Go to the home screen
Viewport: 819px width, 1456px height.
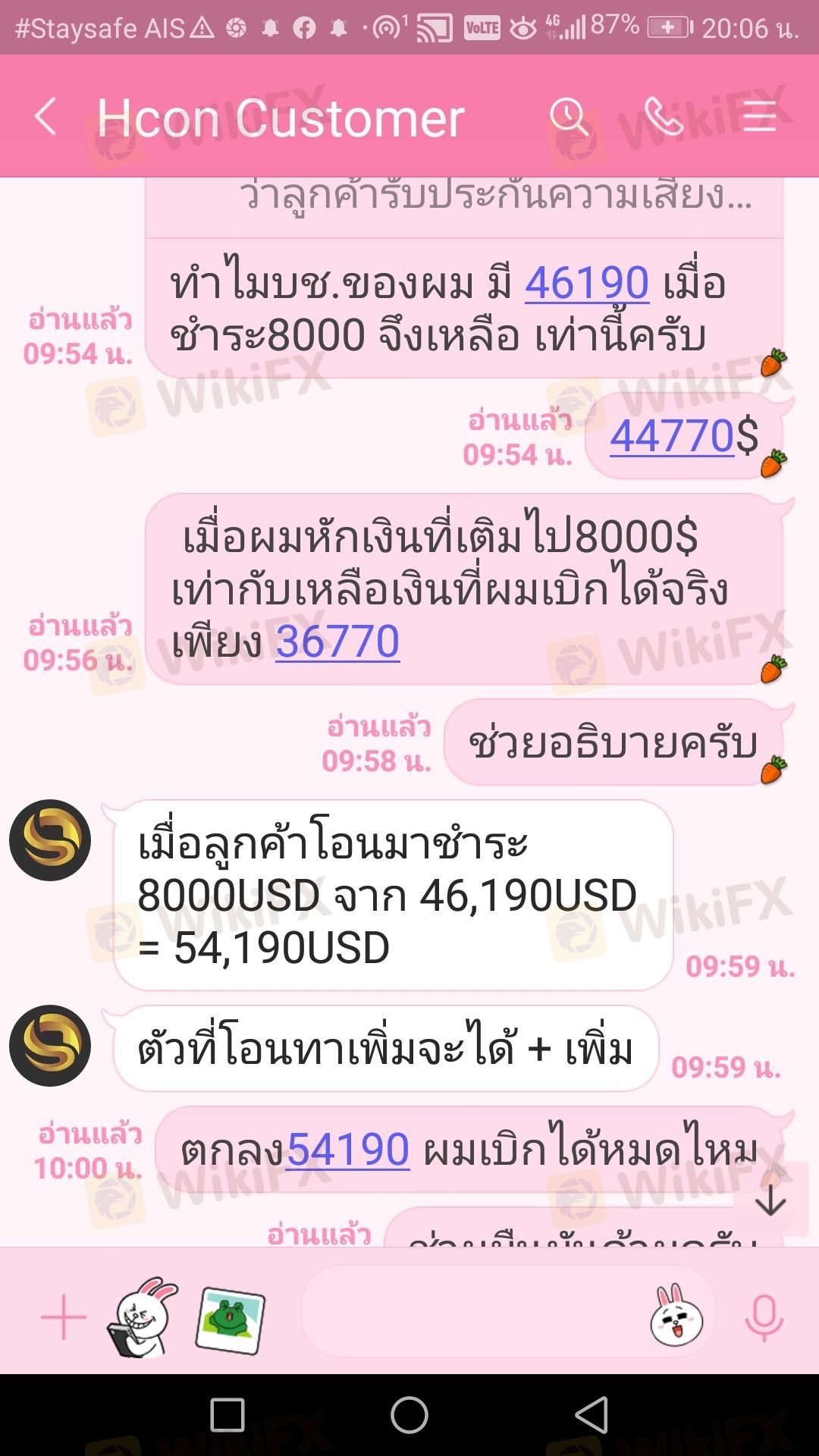[409, 1415]
